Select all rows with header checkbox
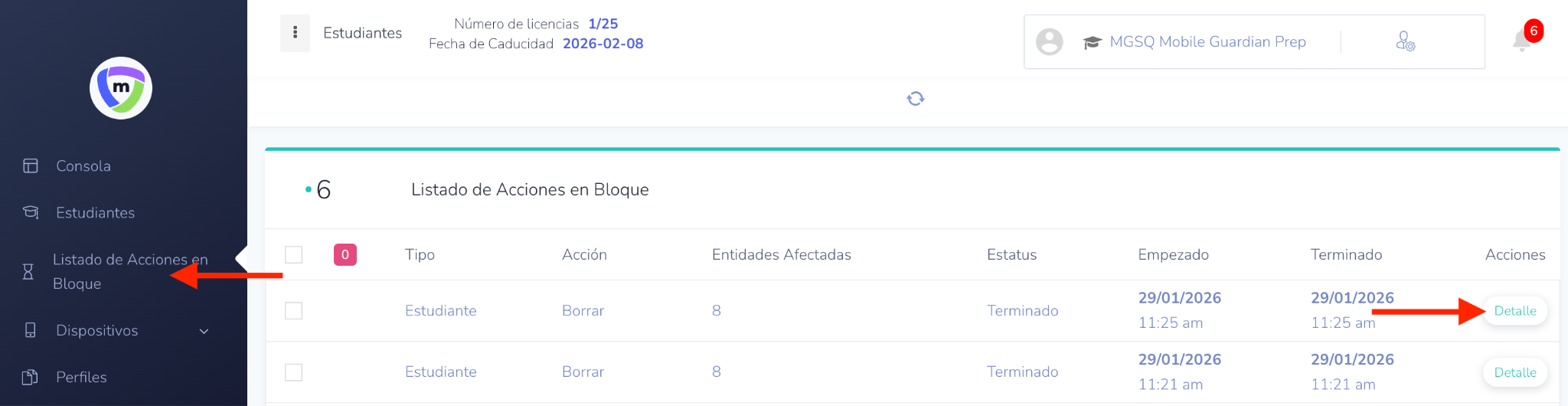 (293, 254)
